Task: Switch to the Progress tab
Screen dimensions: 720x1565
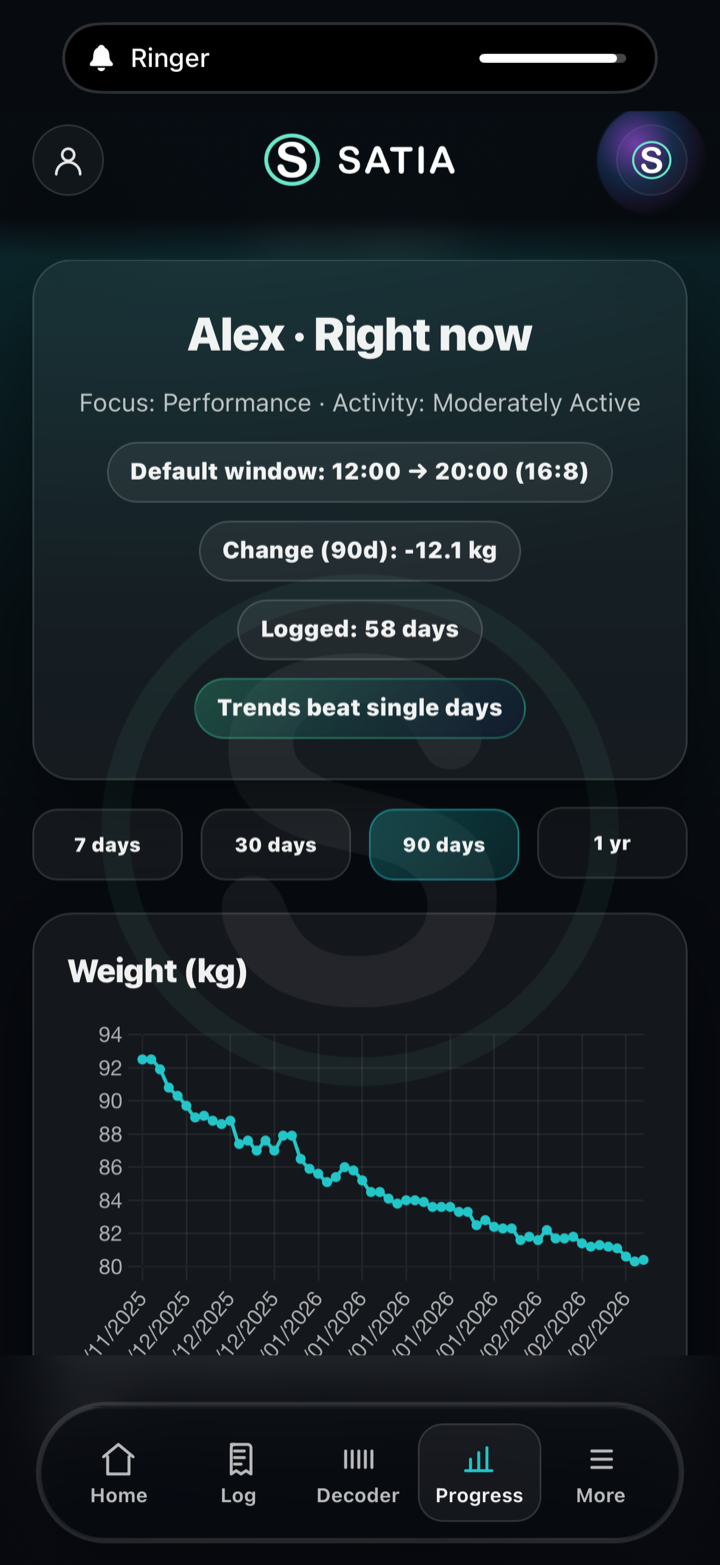Action: pyautogui.click(x=479, y=1473)
